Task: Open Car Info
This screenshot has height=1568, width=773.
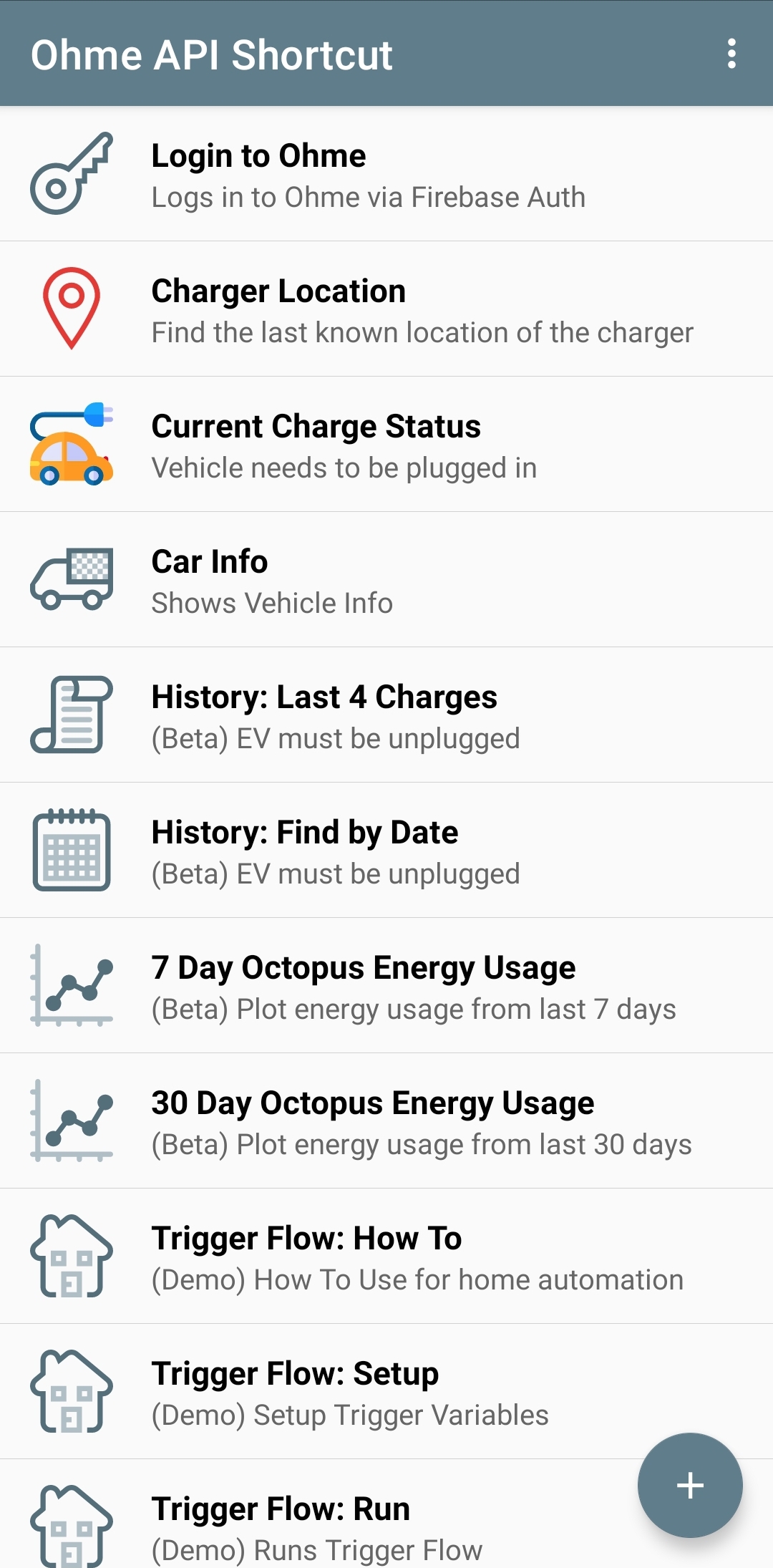Action: point(386,580)
